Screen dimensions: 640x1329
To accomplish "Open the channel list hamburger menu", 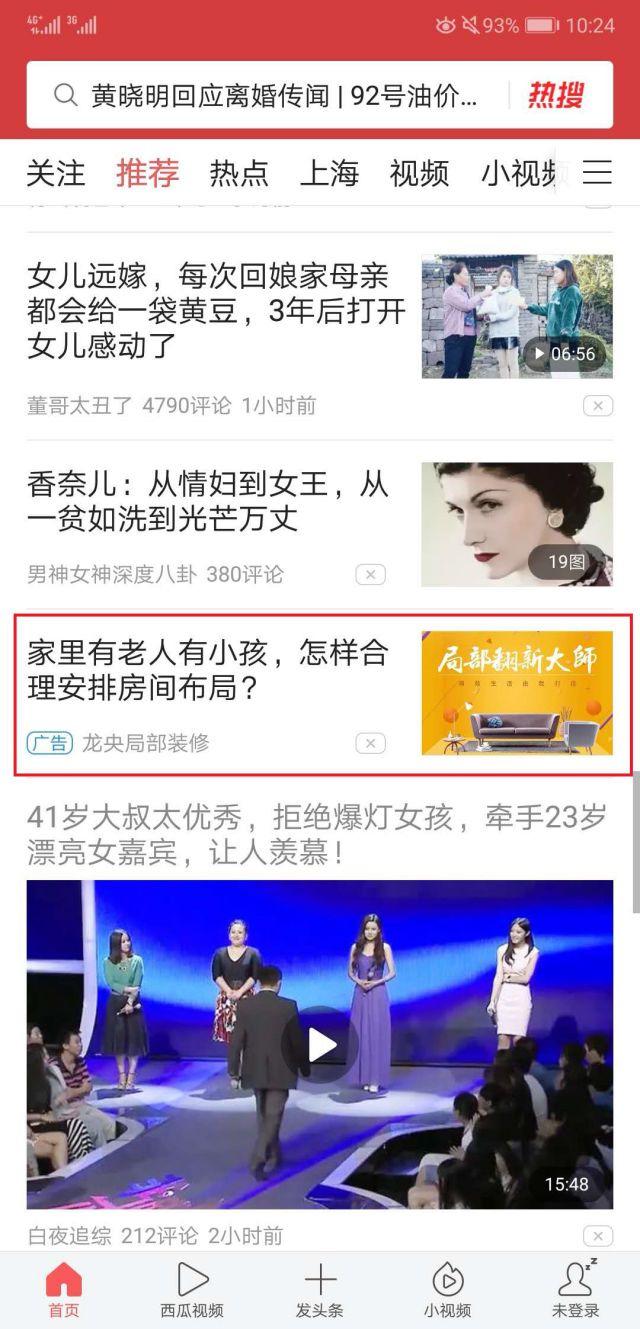I will [x=597, y=173].
